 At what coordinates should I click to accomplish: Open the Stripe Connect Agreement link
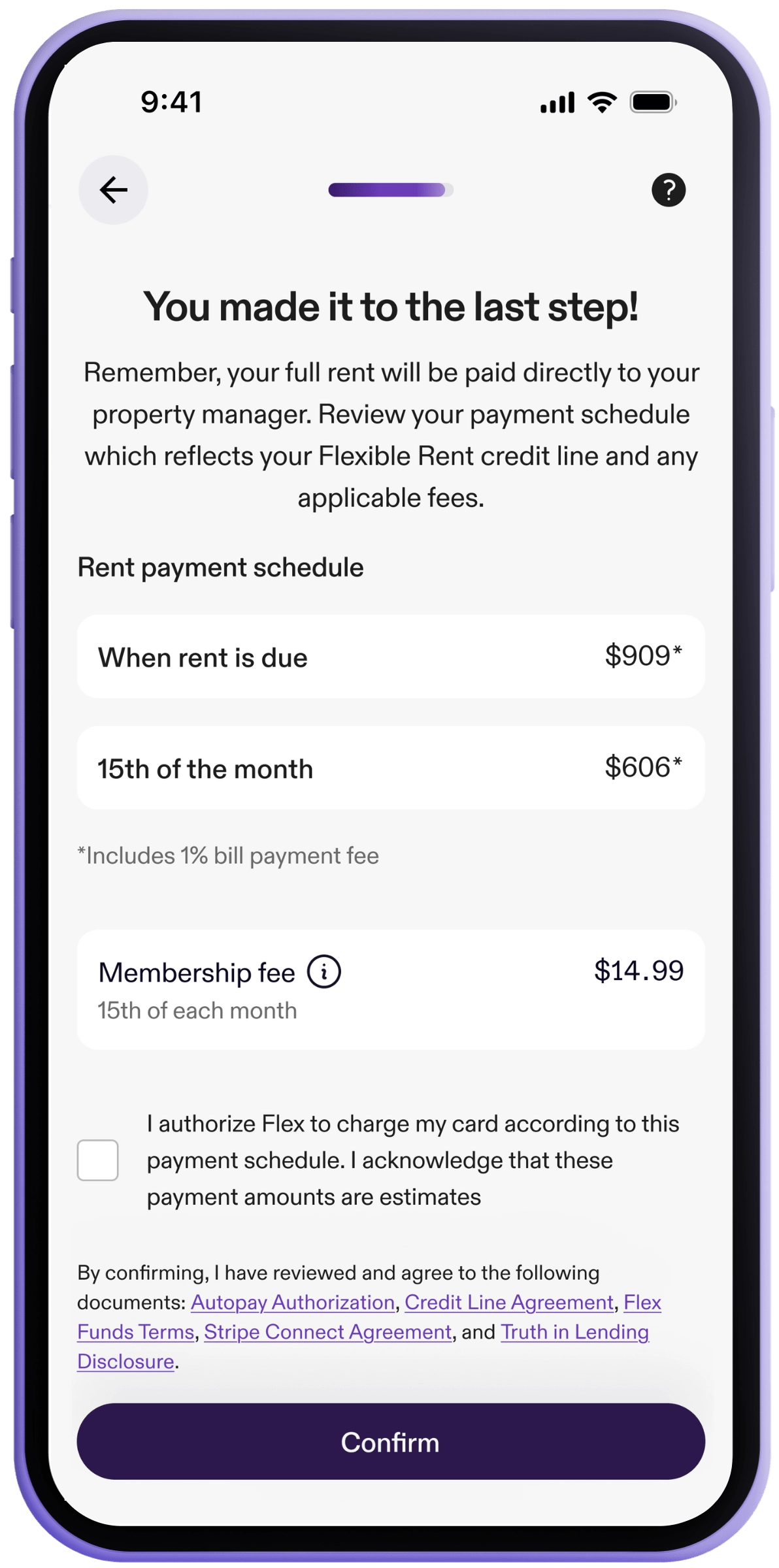click(327, 1331)
